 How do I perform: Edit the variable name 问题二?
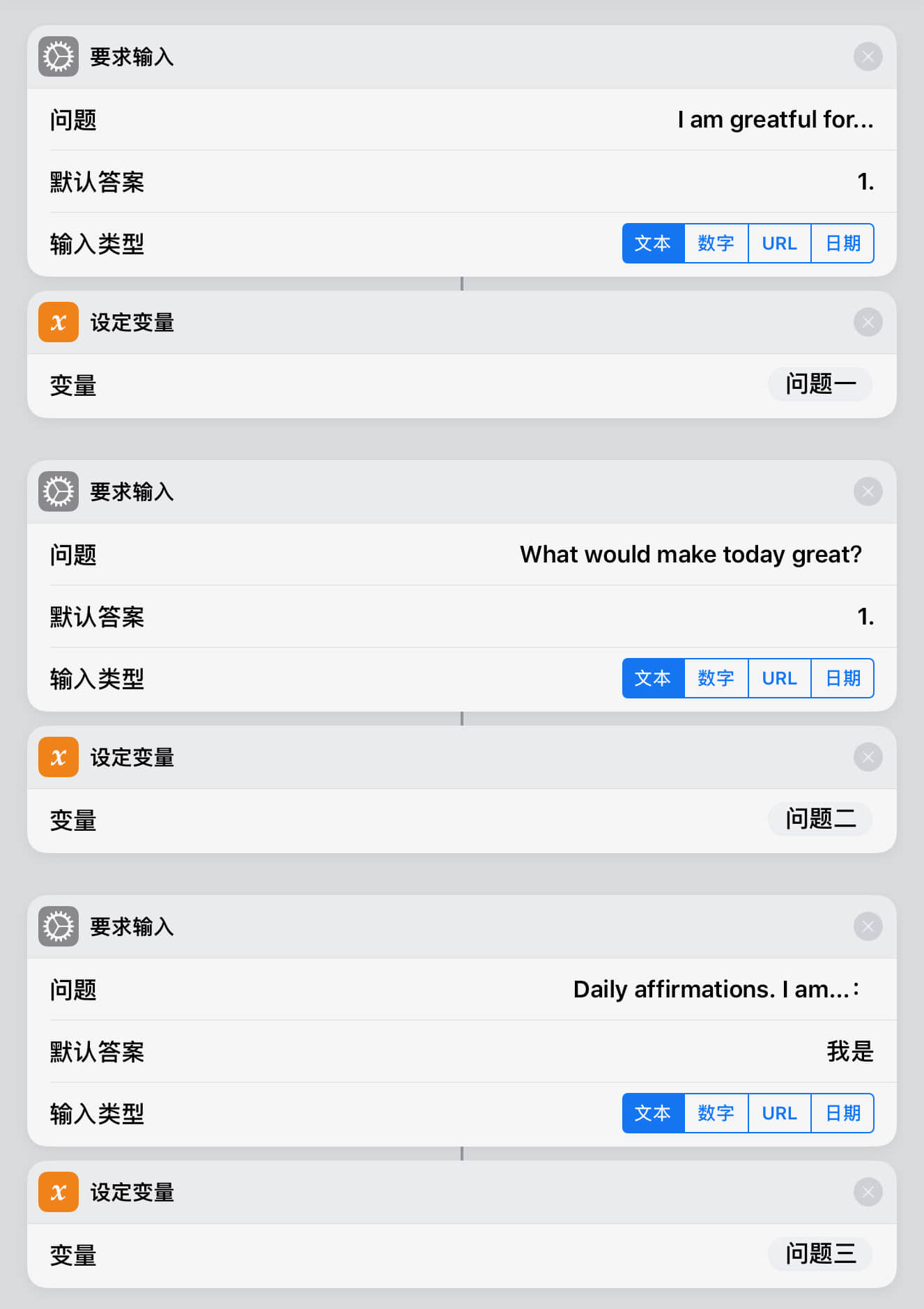click(820, 819)
